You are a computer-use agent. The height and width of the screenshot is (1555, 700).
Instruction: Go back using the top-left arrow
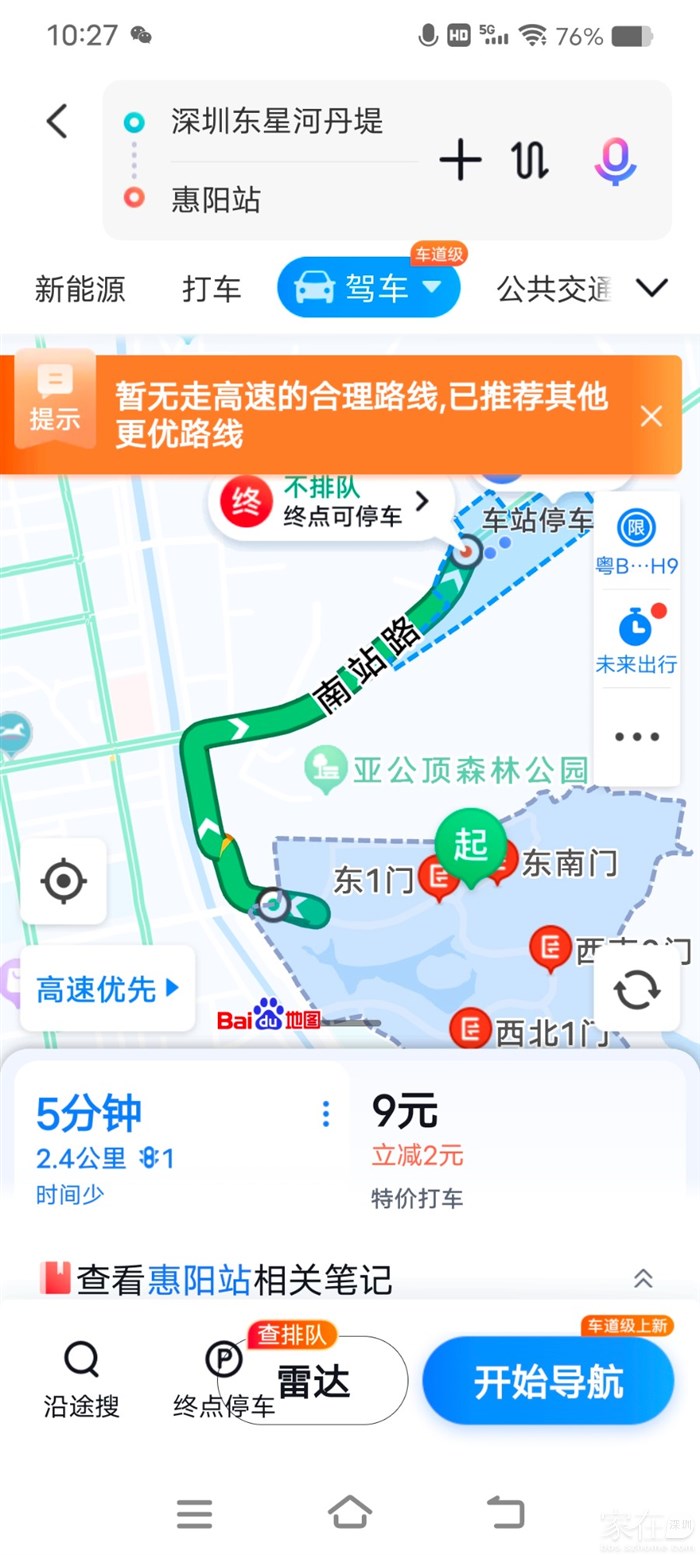tap(57, 122)
